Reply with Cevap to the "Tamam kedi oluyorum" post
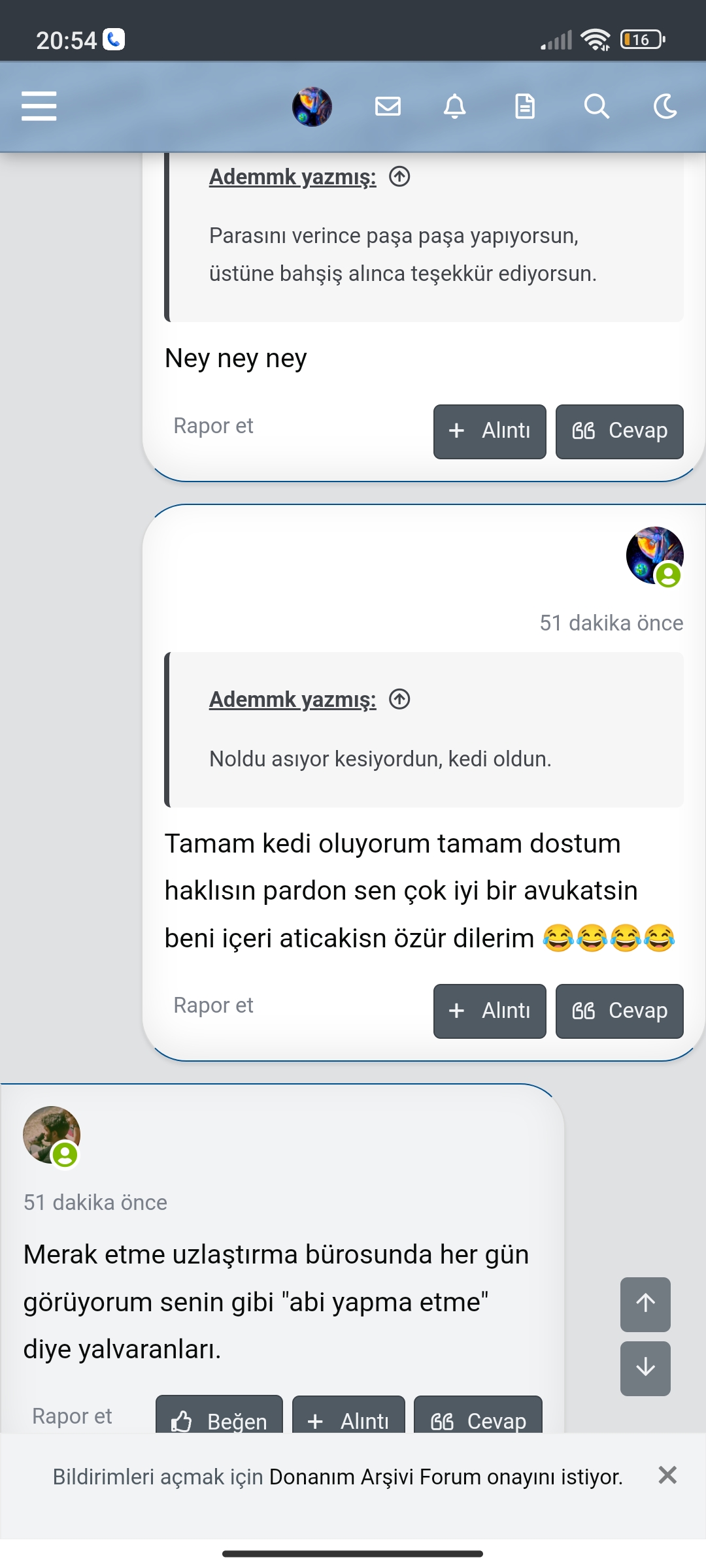 [619, 1011]
